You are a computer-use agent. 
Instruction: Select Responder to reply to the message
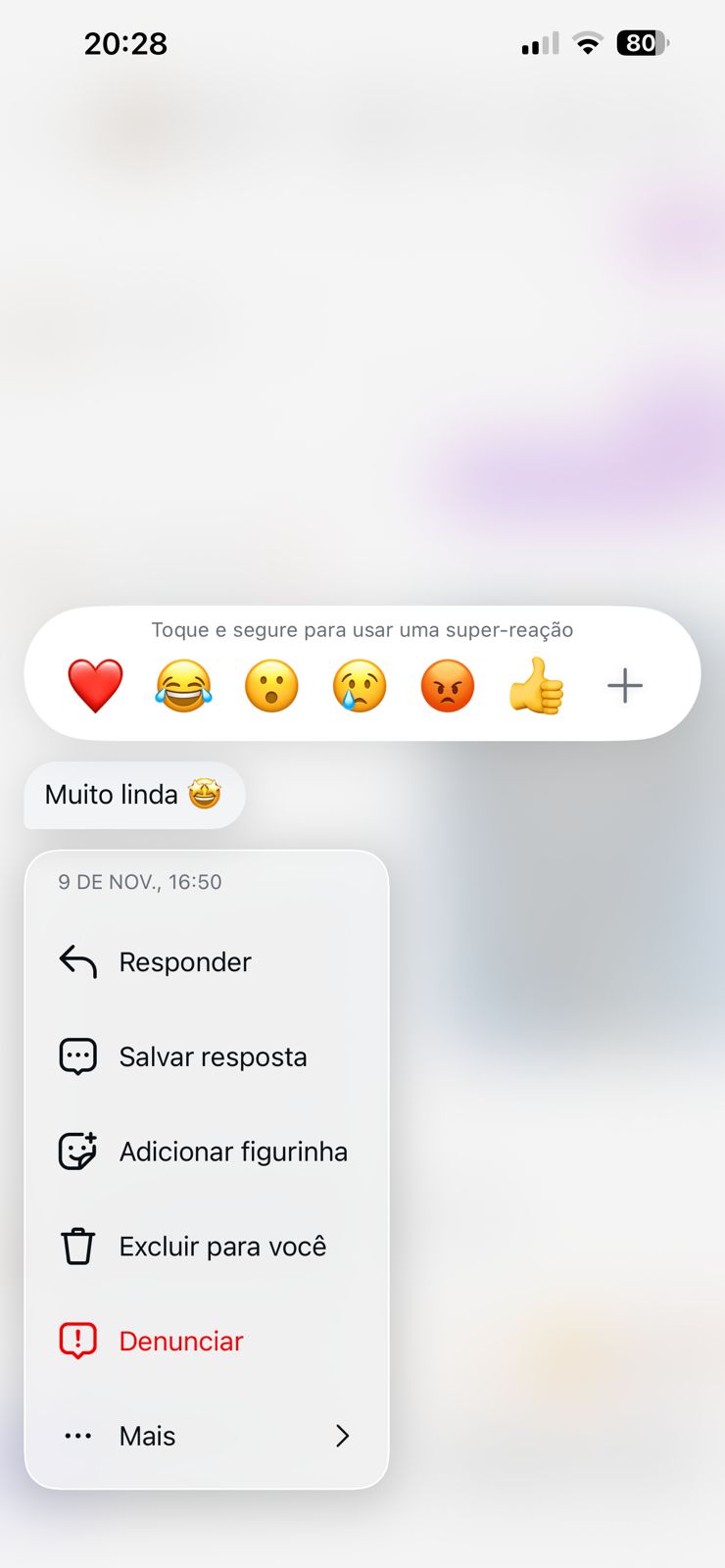point(184,962)
